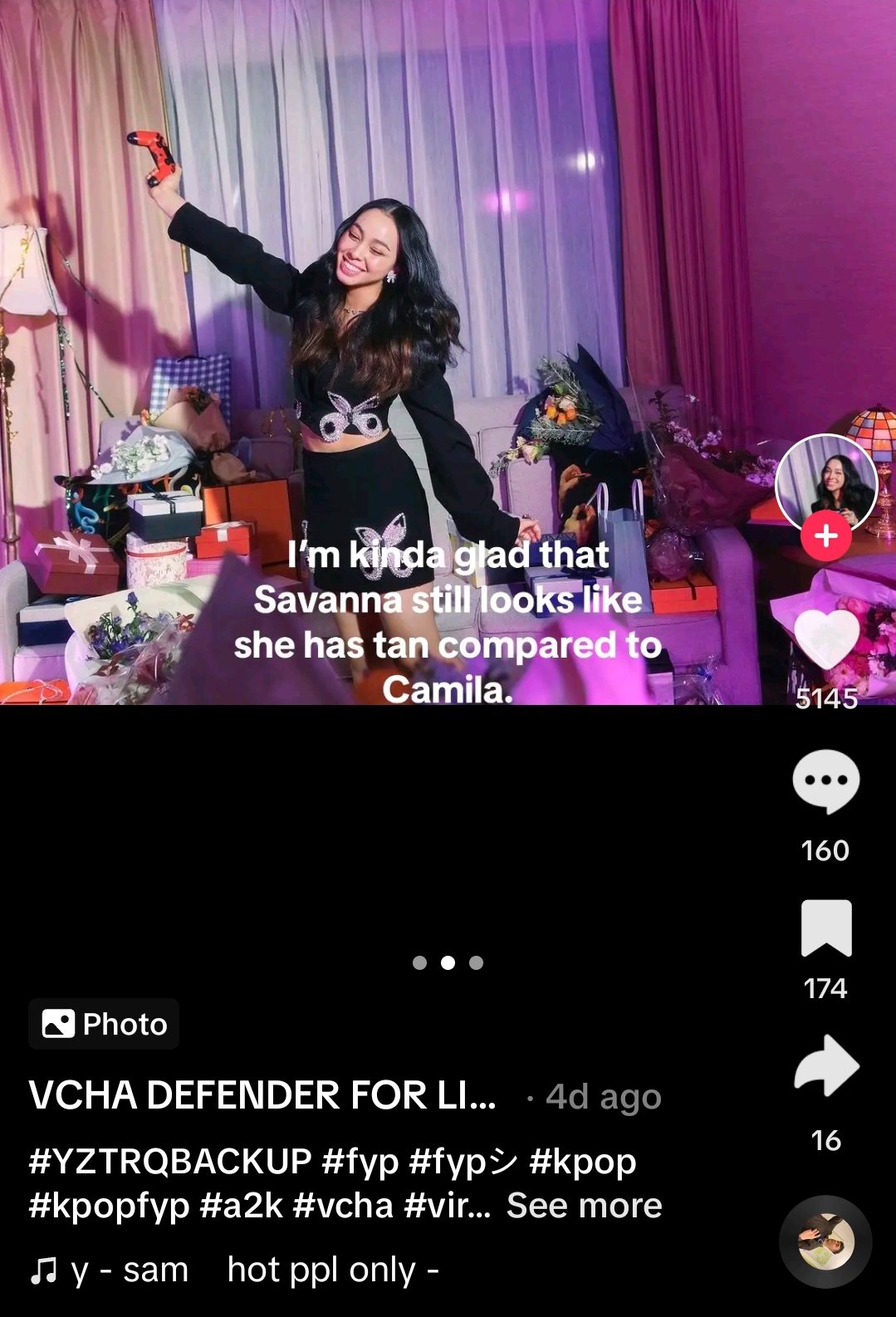Like this photo post

pos(826,639)
